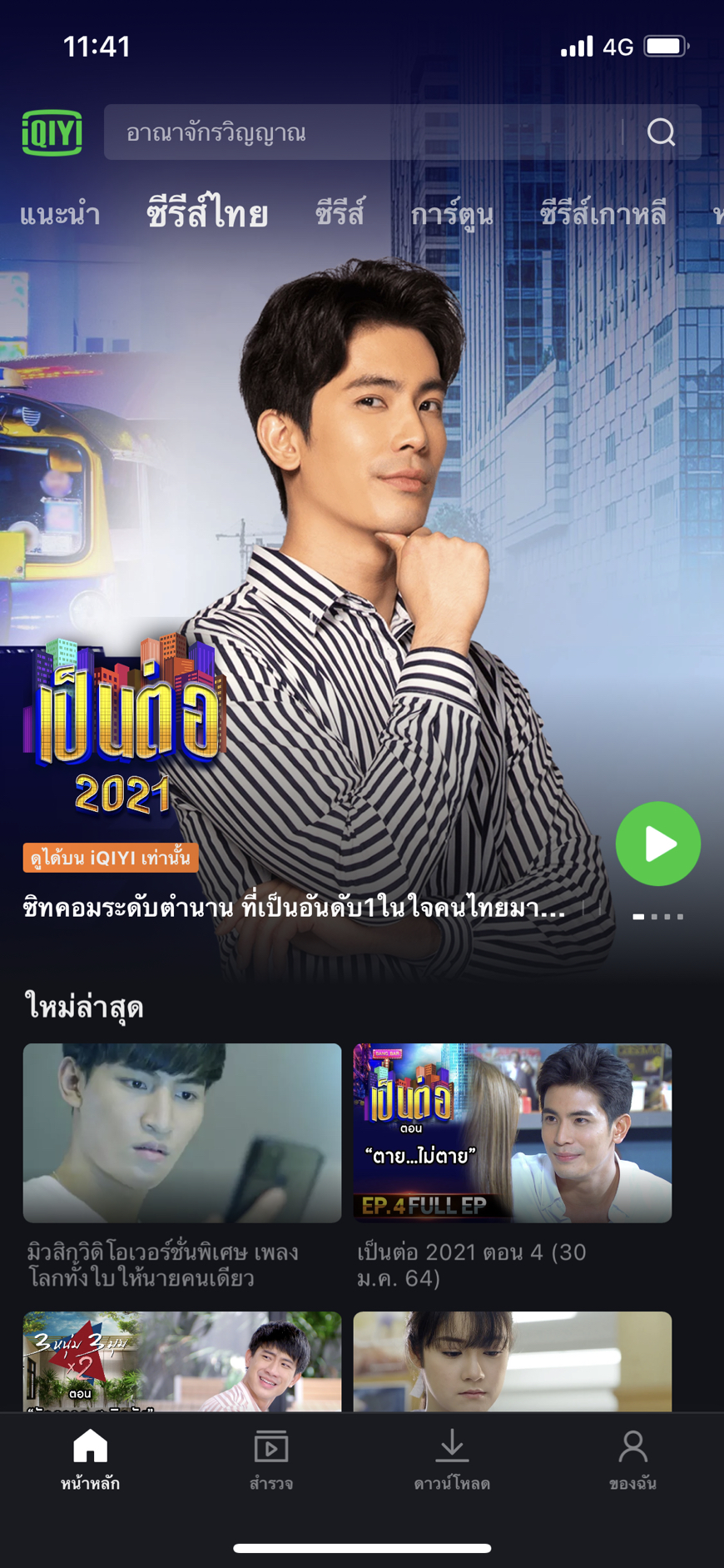This screenshot has height=1568, width=724.
Task: Select the ซีรีส์ tab
Action: 340,213
